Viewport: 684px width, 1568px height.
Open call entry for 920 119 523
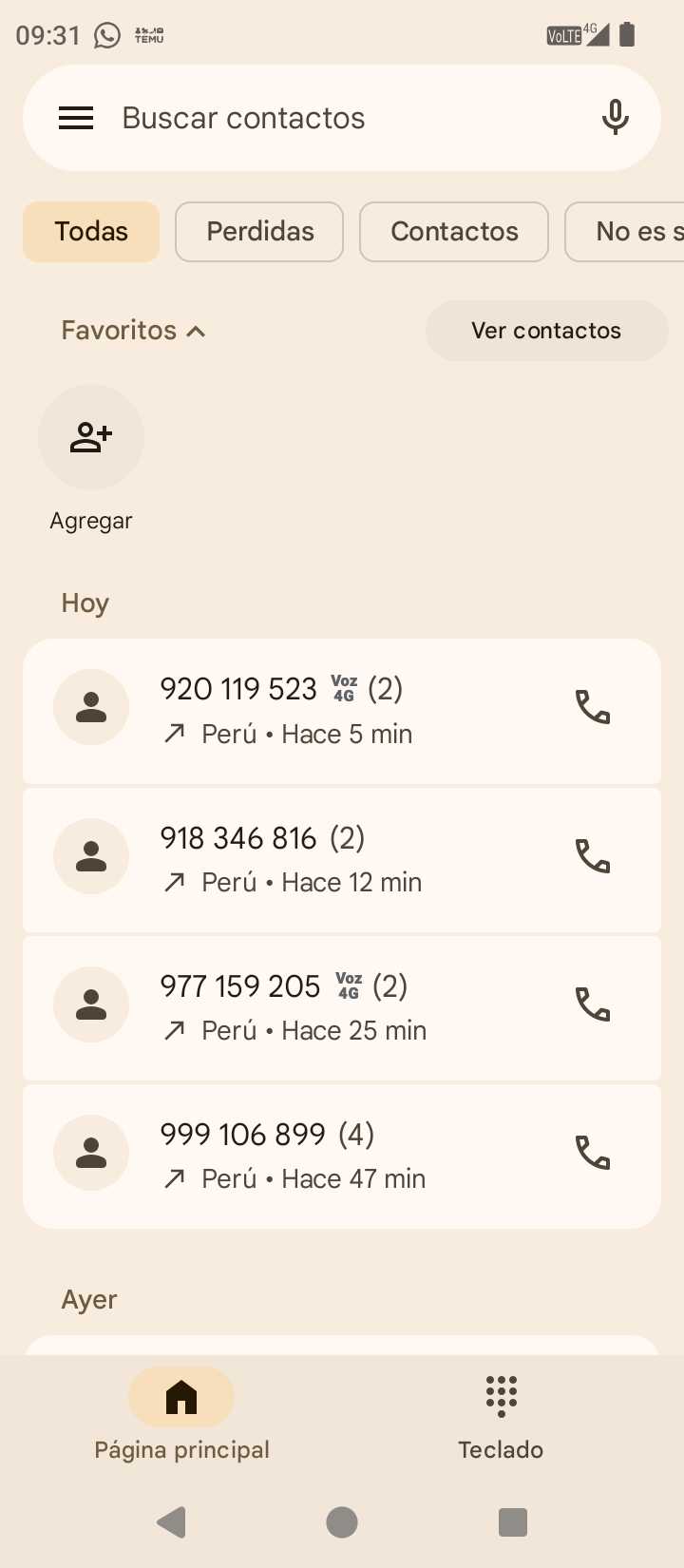click(313, 711)
